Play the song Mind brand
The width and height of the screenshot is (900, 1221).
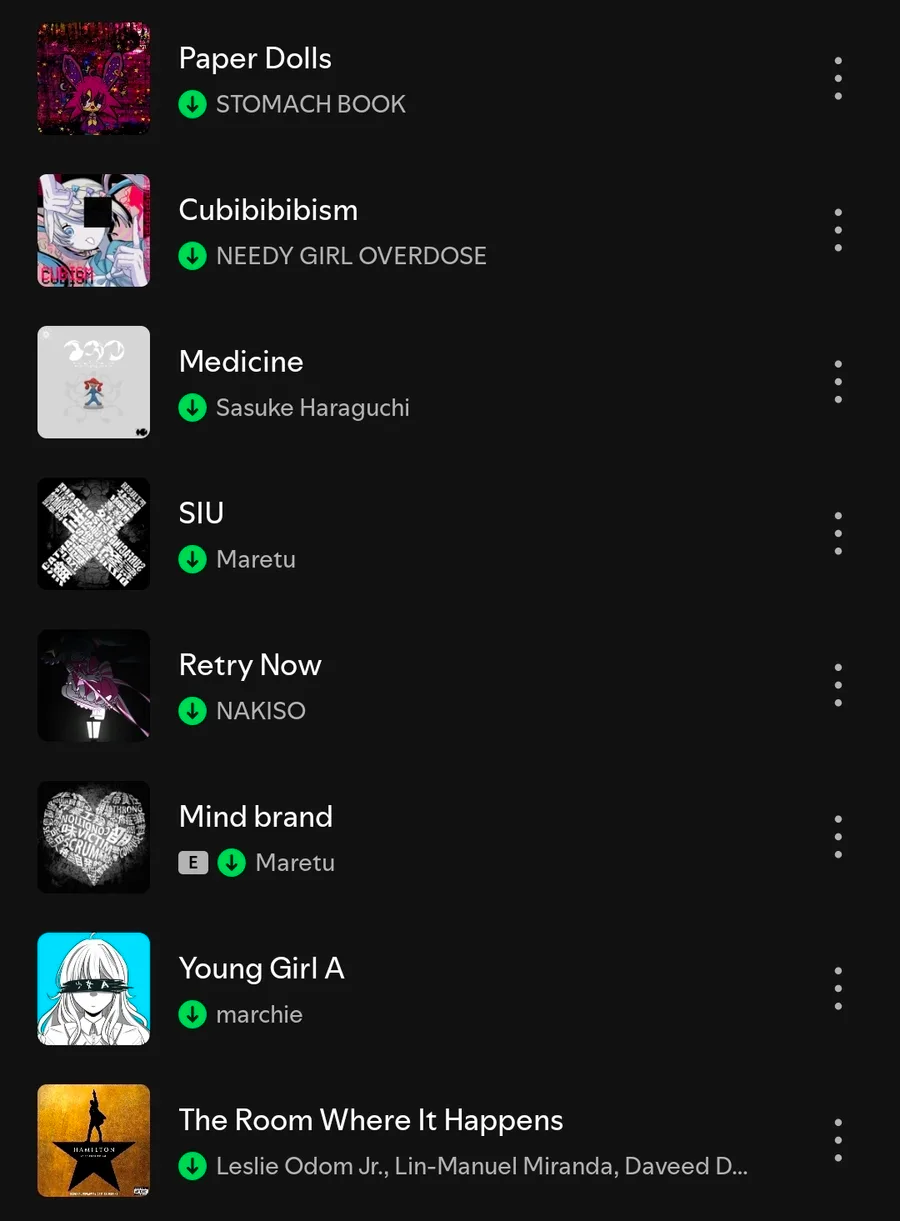tap(255, 817)
